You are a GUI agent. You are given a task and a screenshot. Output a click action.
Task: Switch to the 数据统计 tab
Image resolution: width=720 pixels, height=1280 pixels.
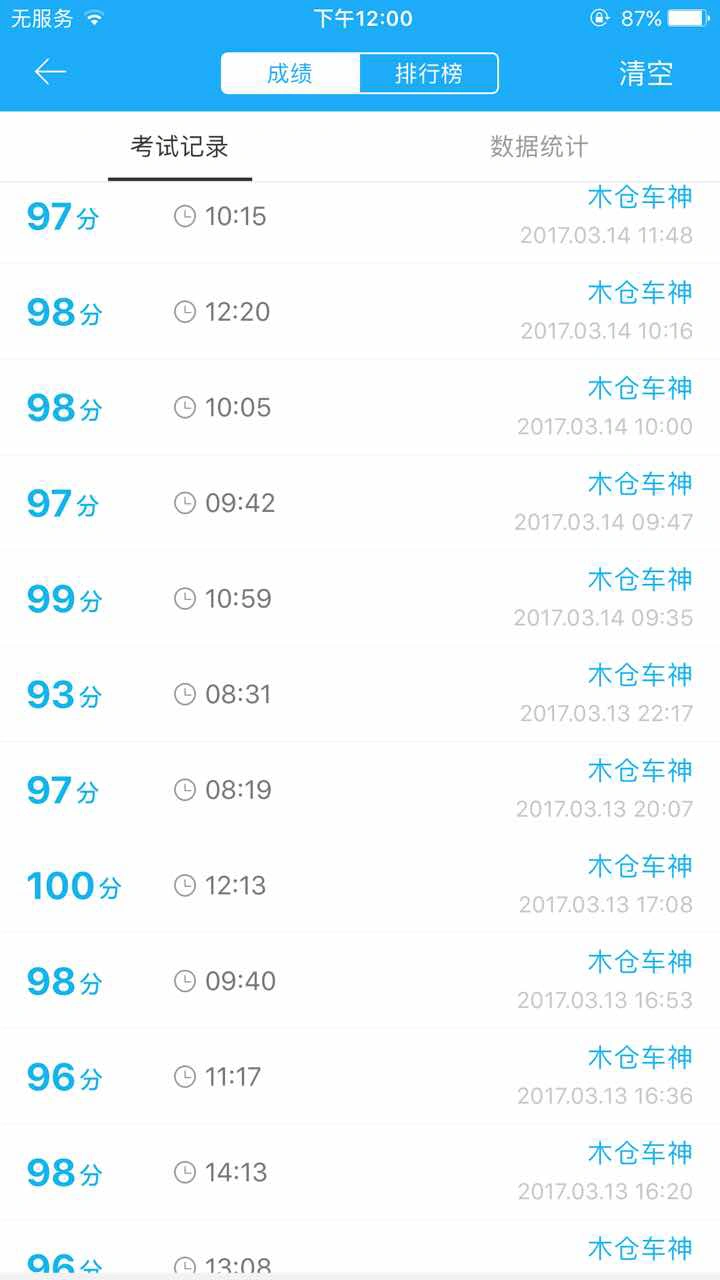coord(539,147)
